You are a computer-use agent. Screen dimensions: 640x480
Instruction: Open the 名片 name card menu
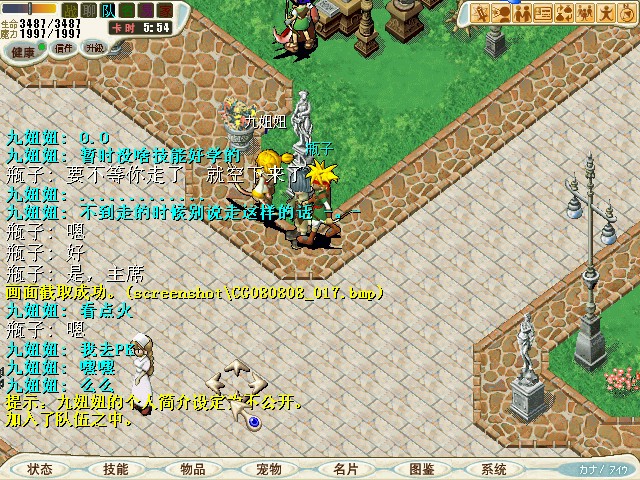point(345,468)
